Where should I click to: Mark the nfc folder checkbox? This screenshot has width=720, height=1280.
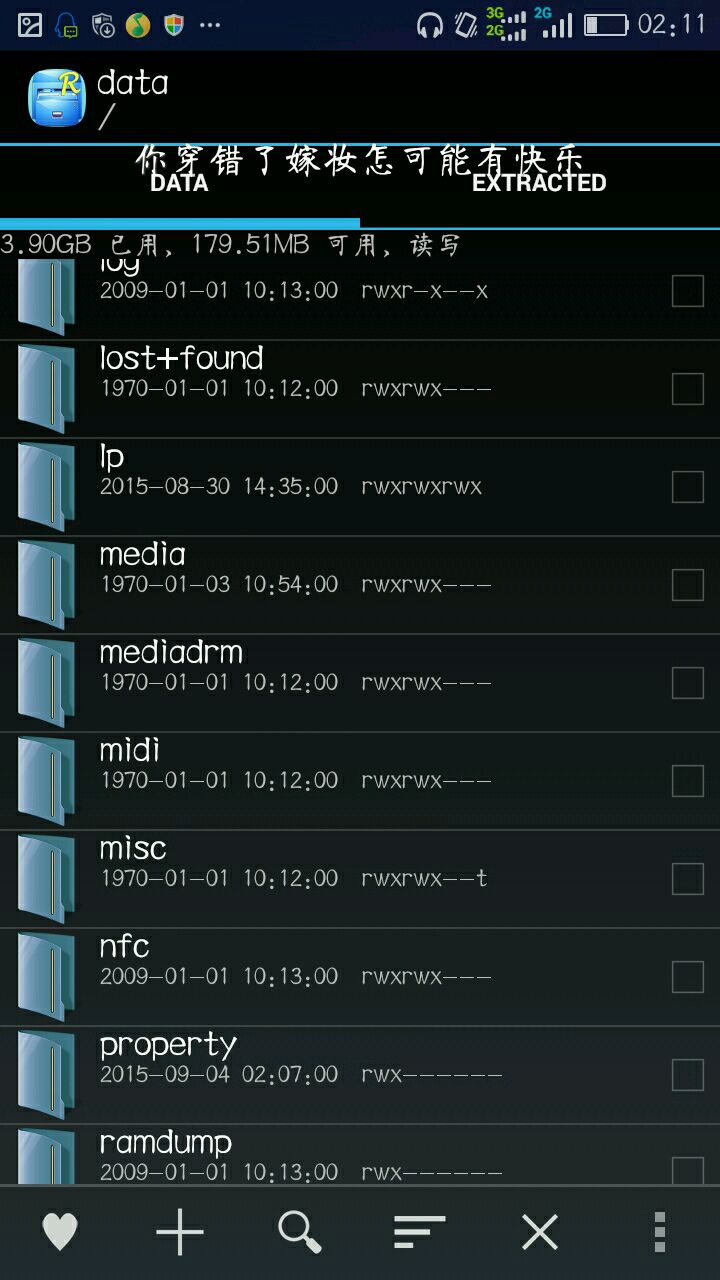(x=687, y=976)
